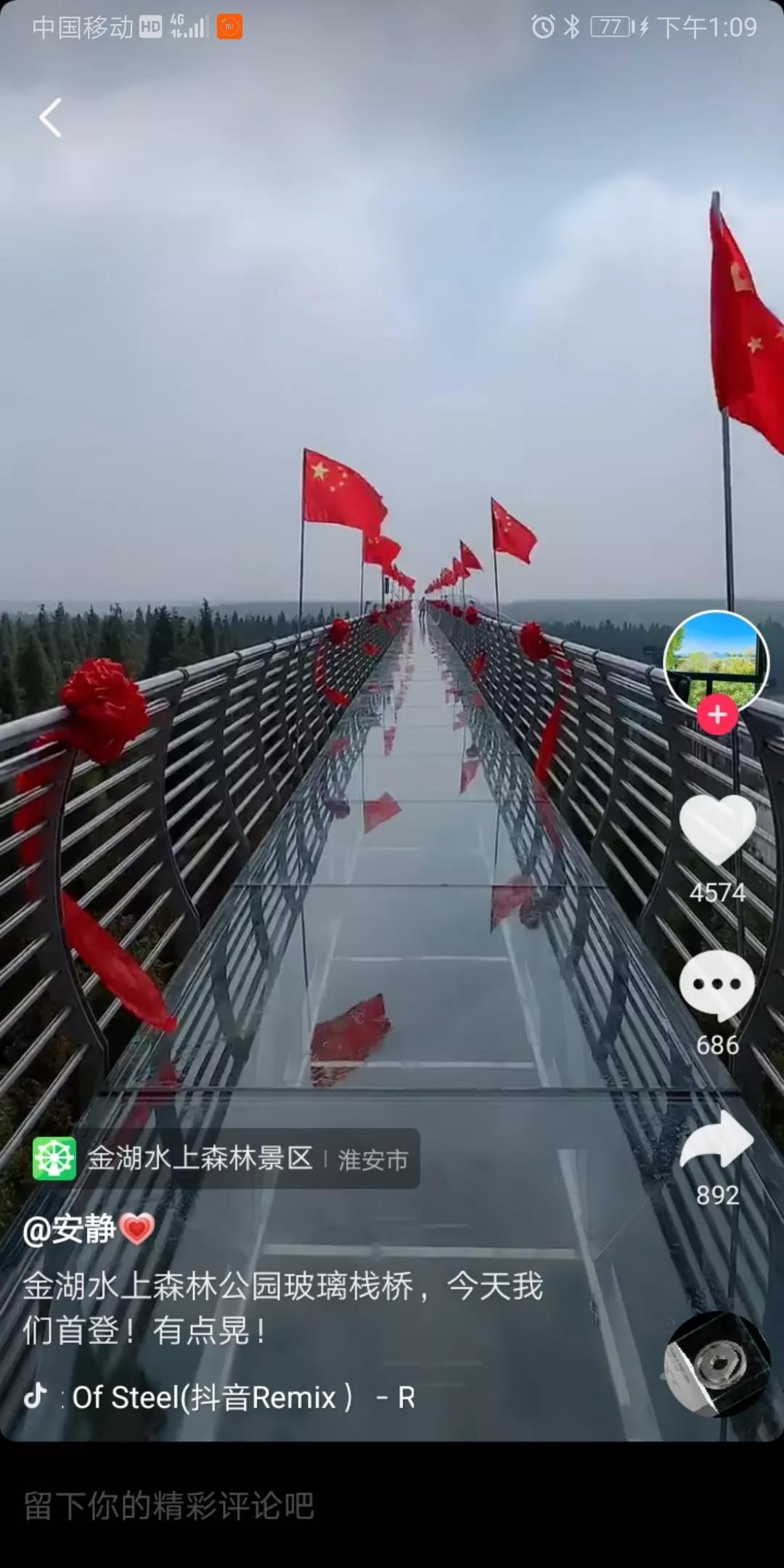Open the Of Steel(抖音Remix) sound track
The height and width of the screenshot is (1568, 784).
218,1397
